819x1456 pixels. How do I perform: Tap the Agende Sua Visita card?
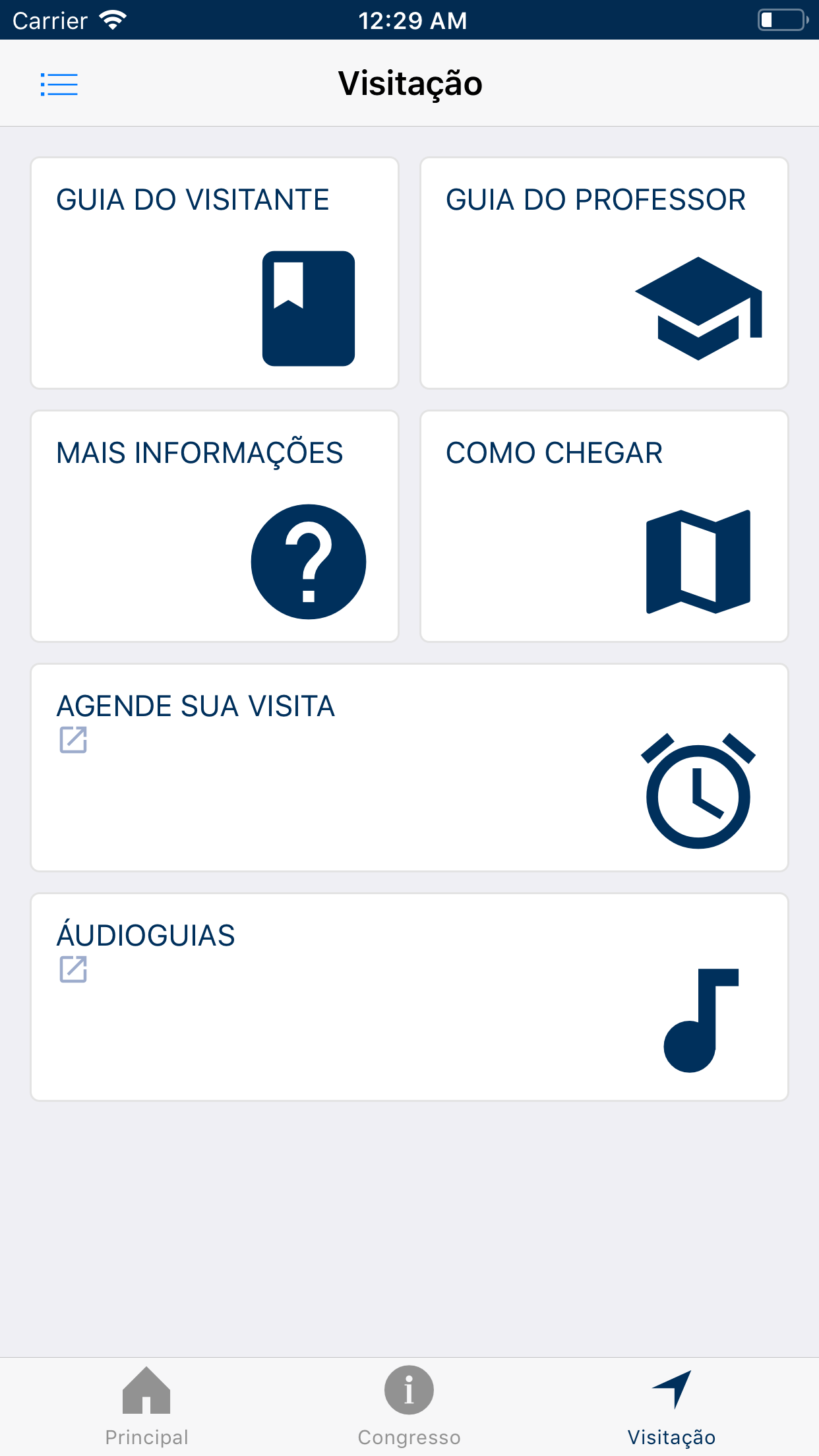click(x=409, y=768)
